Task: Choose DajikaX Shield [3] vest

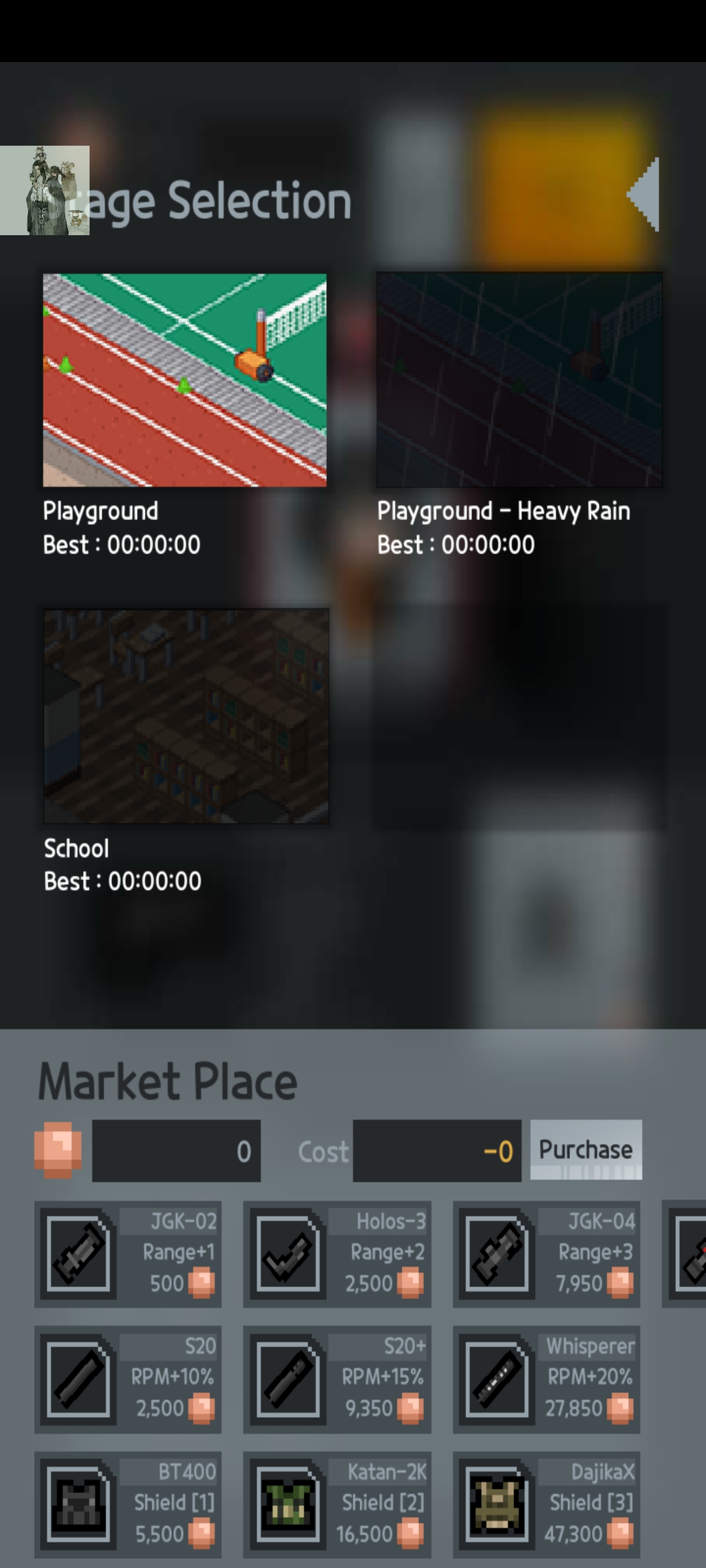Action: click(546, 1504)
